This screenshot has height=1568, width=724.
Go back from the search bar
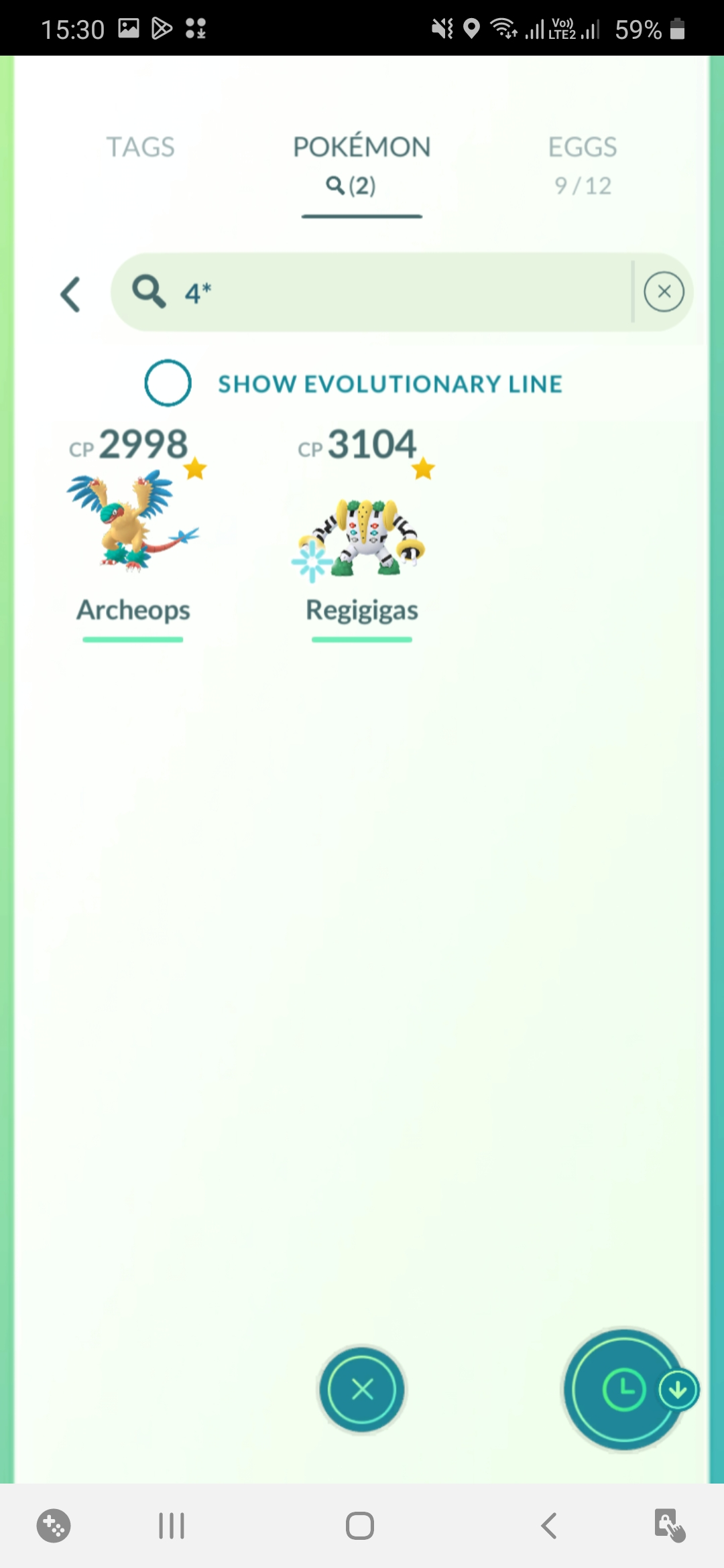pyautogui.click(x=71, y=294)
